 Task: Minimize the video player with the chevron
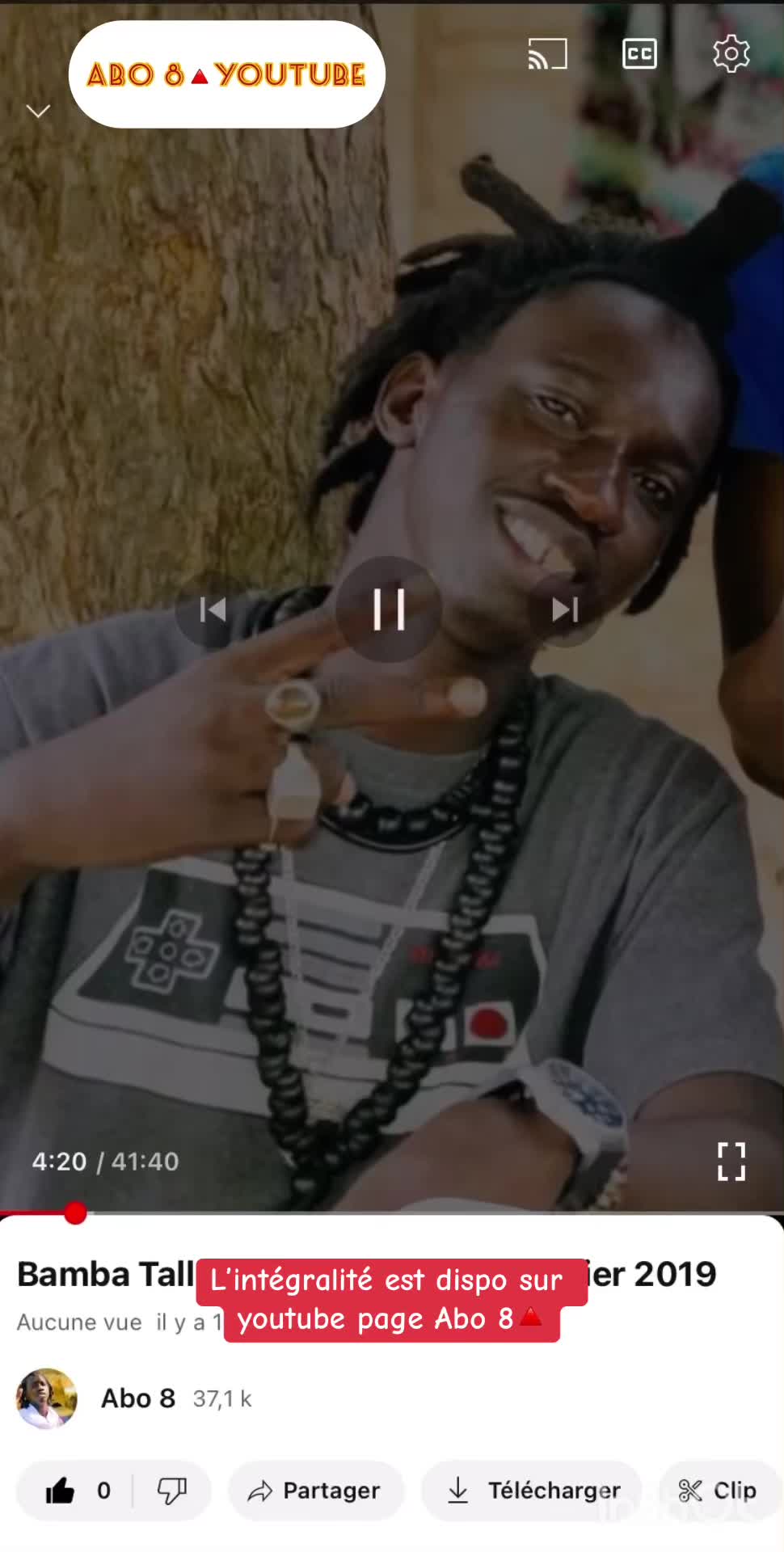pyautogui.click(x=38, y=111)
